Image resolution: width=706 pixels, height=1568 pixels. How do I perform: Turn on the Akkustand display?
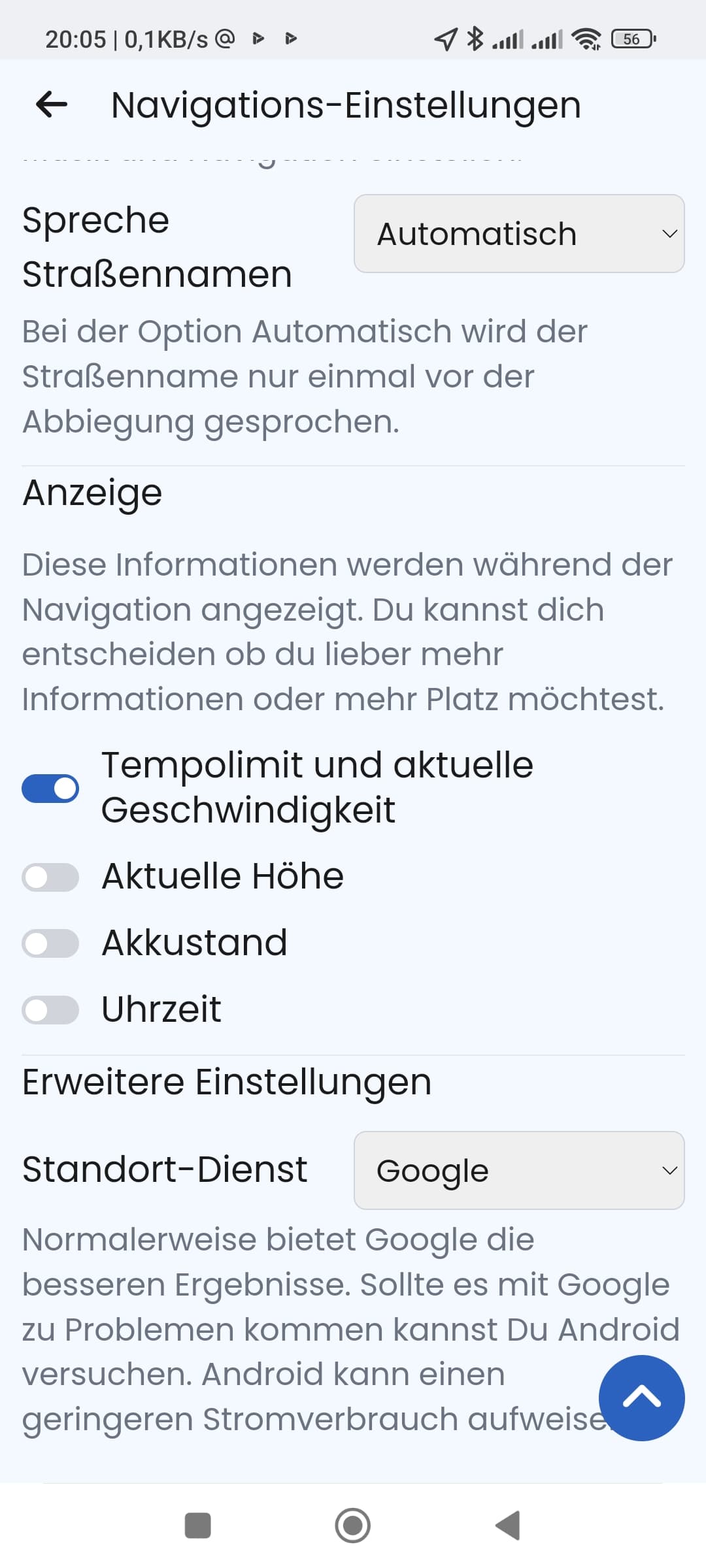coord(50,943)
